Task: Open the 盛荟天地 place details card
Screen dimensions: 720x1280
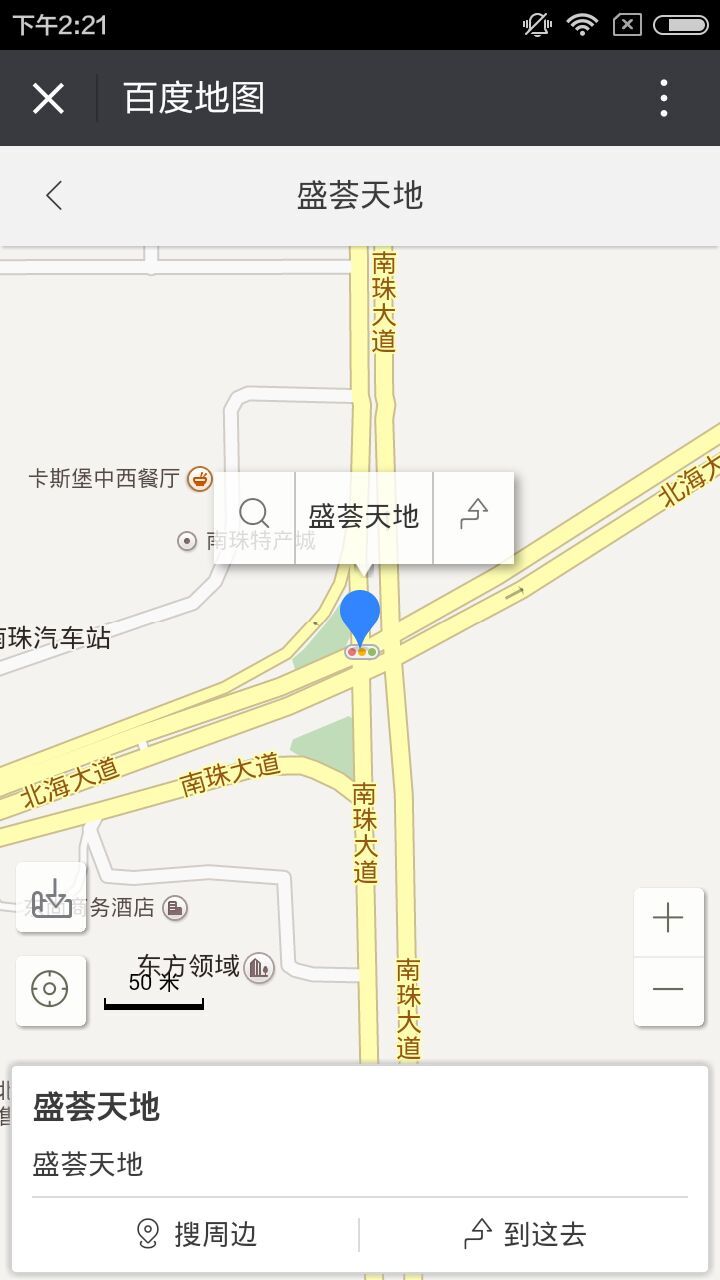Action: tap(360, 1133)
